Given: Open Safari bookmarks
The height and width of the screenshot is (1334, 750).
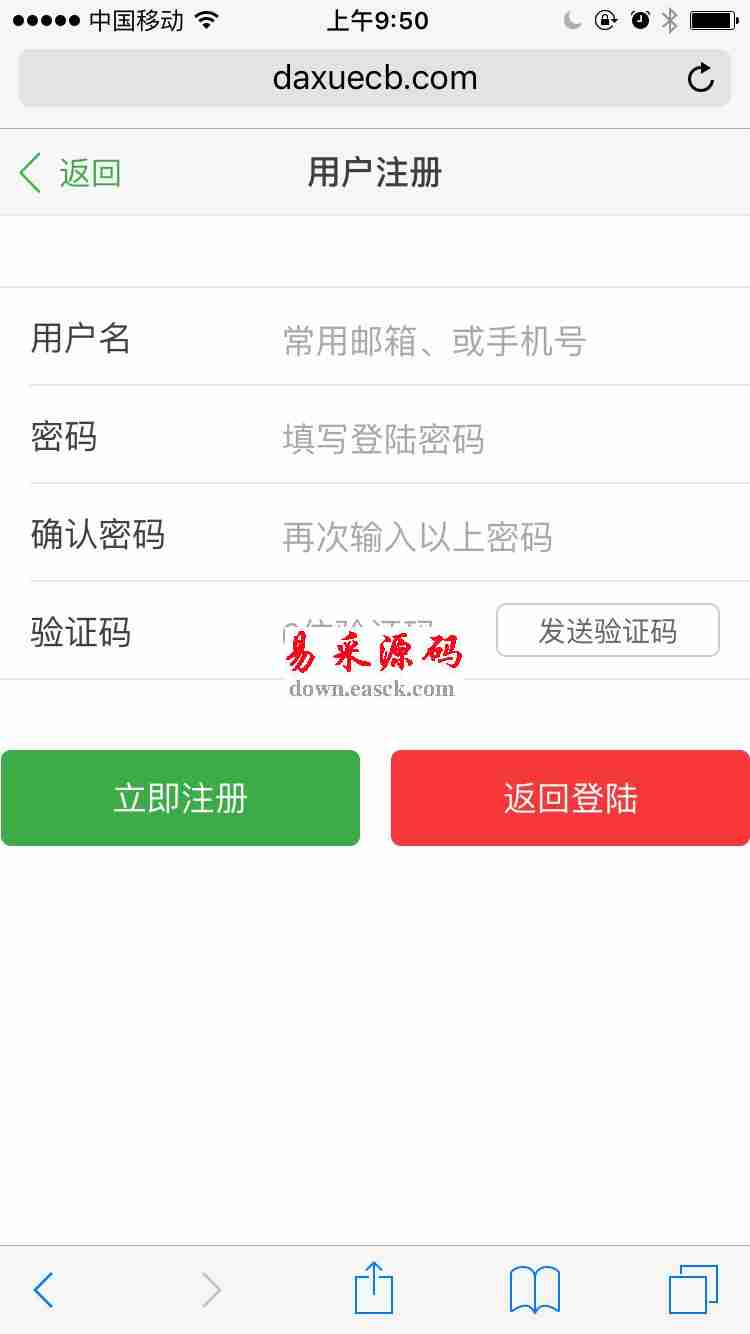Looking at the screenshot, I should (x=534, y=1290).
